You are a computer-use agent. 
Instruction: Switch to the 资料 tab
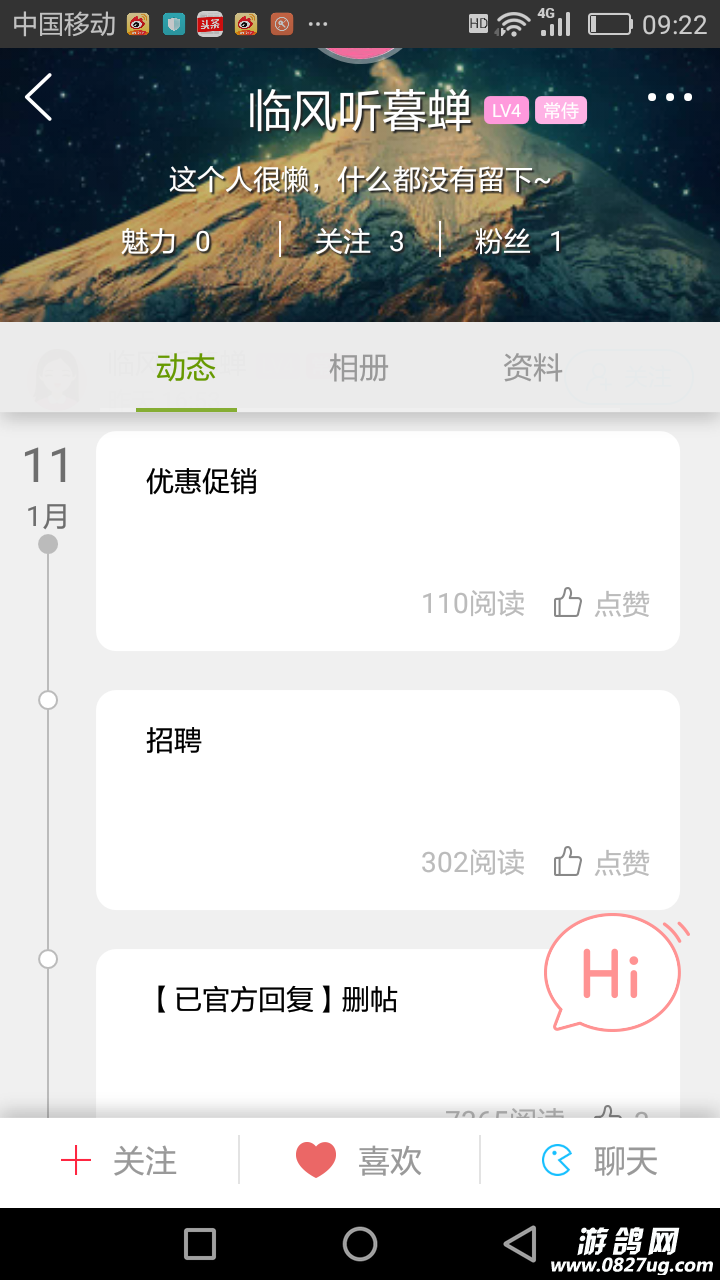point(532,368)
